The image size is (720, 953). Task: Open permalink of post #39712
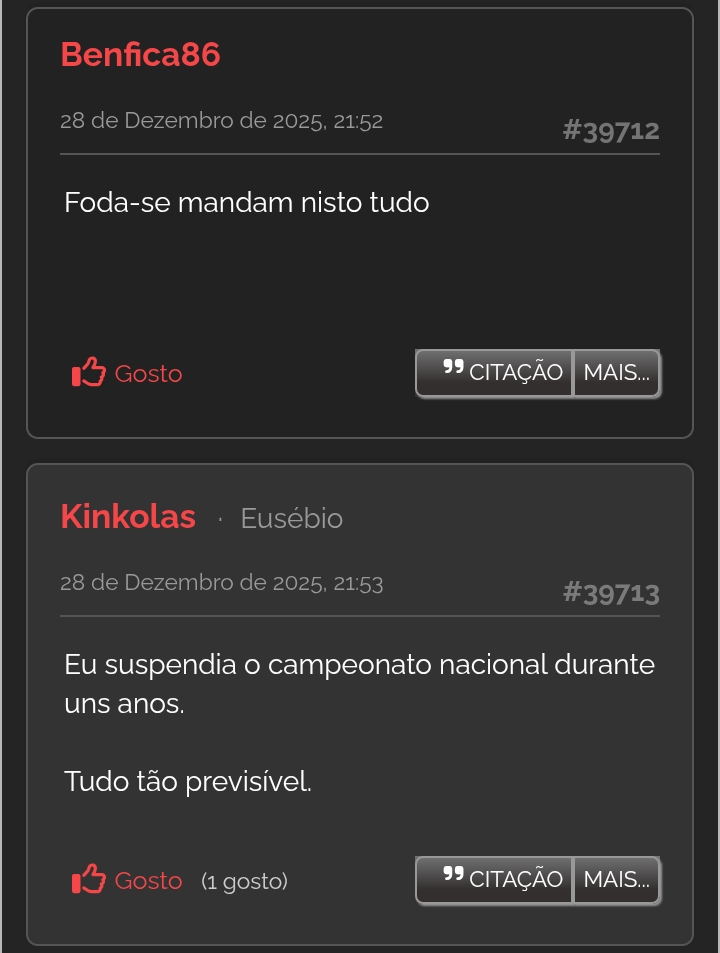(610, 131)
